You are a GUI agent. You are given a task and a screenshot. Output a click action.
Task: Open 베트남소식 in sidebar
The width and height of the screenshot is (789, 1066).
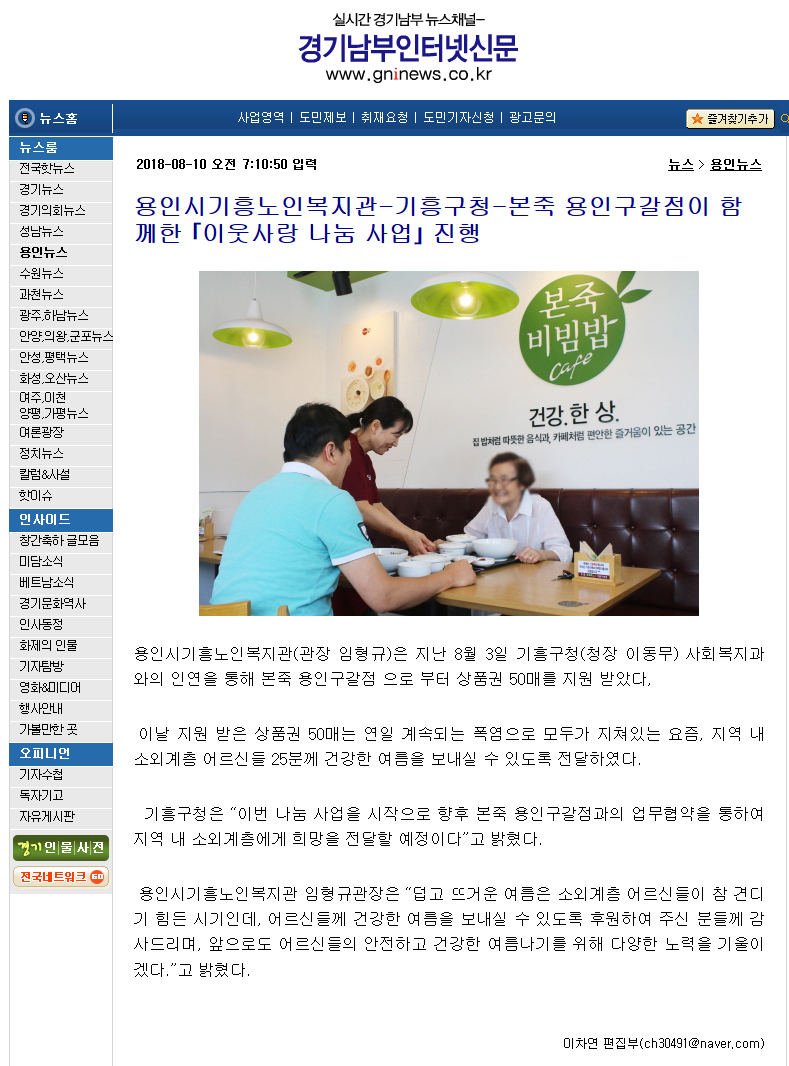point(46,582)
